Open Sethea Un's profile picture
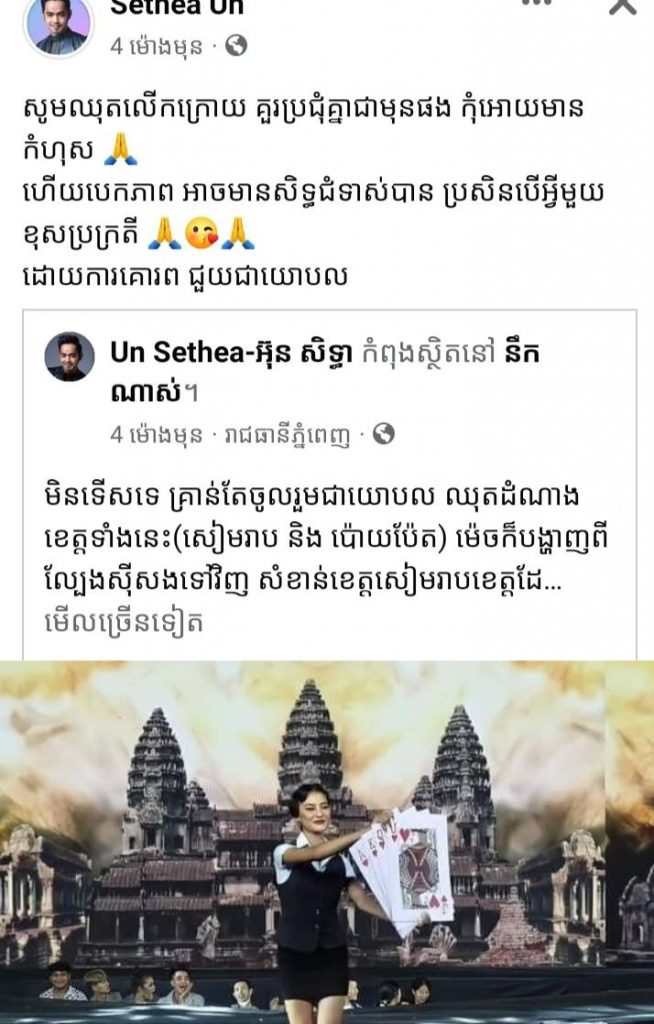The height and width of the screenshot is (1024, 654). pyautogui.click(x=59, y=24)
